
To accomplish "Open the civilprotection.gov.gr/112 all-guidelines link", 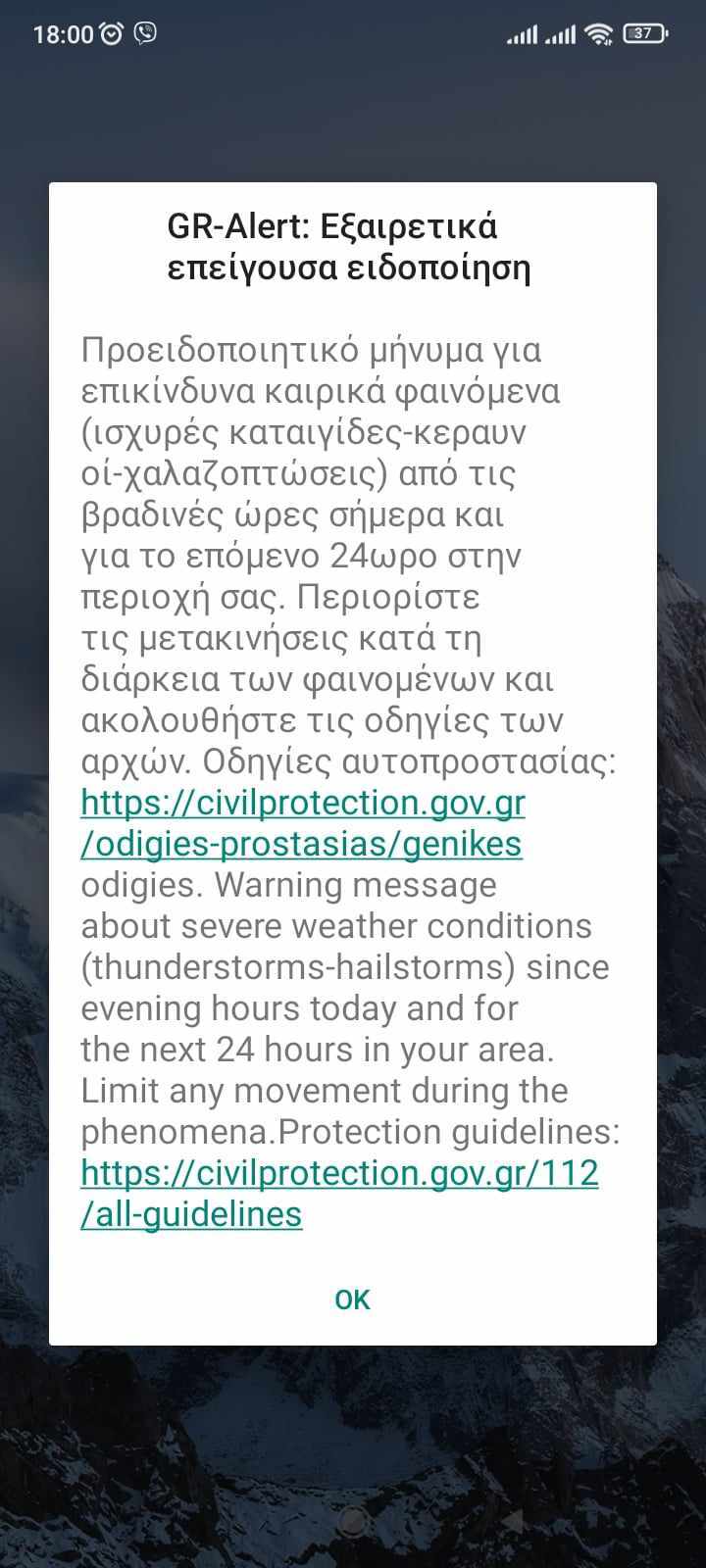I will click(339, 1174).
